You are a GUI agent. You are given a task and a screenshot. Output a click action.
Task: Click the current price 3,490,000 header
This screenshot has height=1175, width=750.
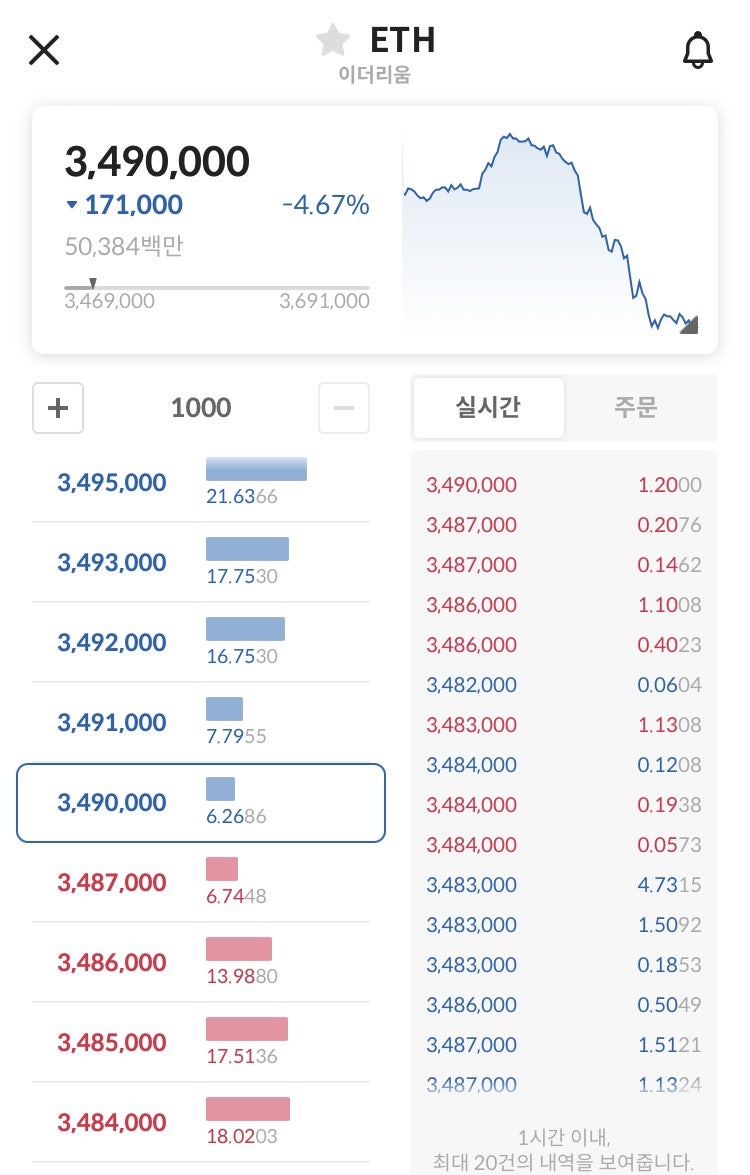tap(157, 161)
